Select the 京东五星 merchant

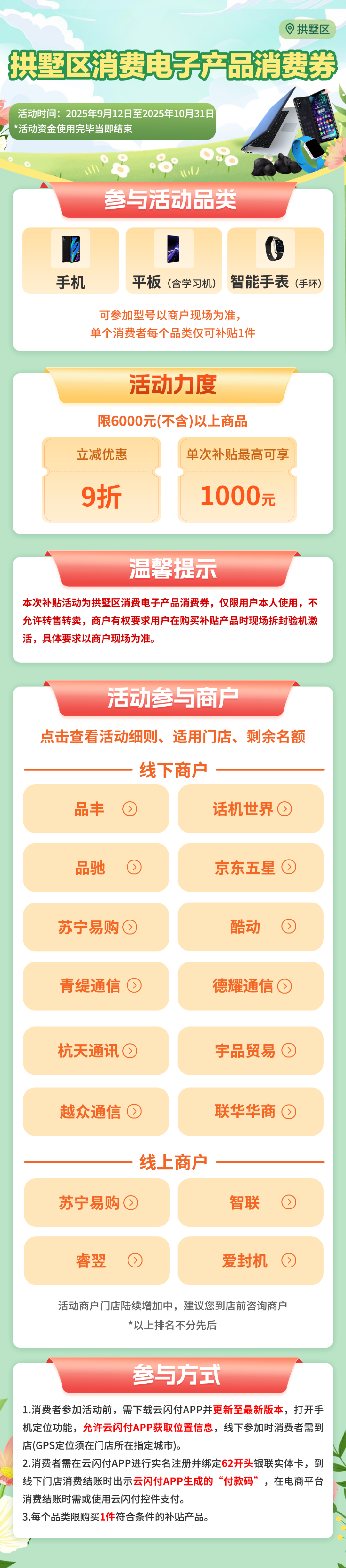251,868
